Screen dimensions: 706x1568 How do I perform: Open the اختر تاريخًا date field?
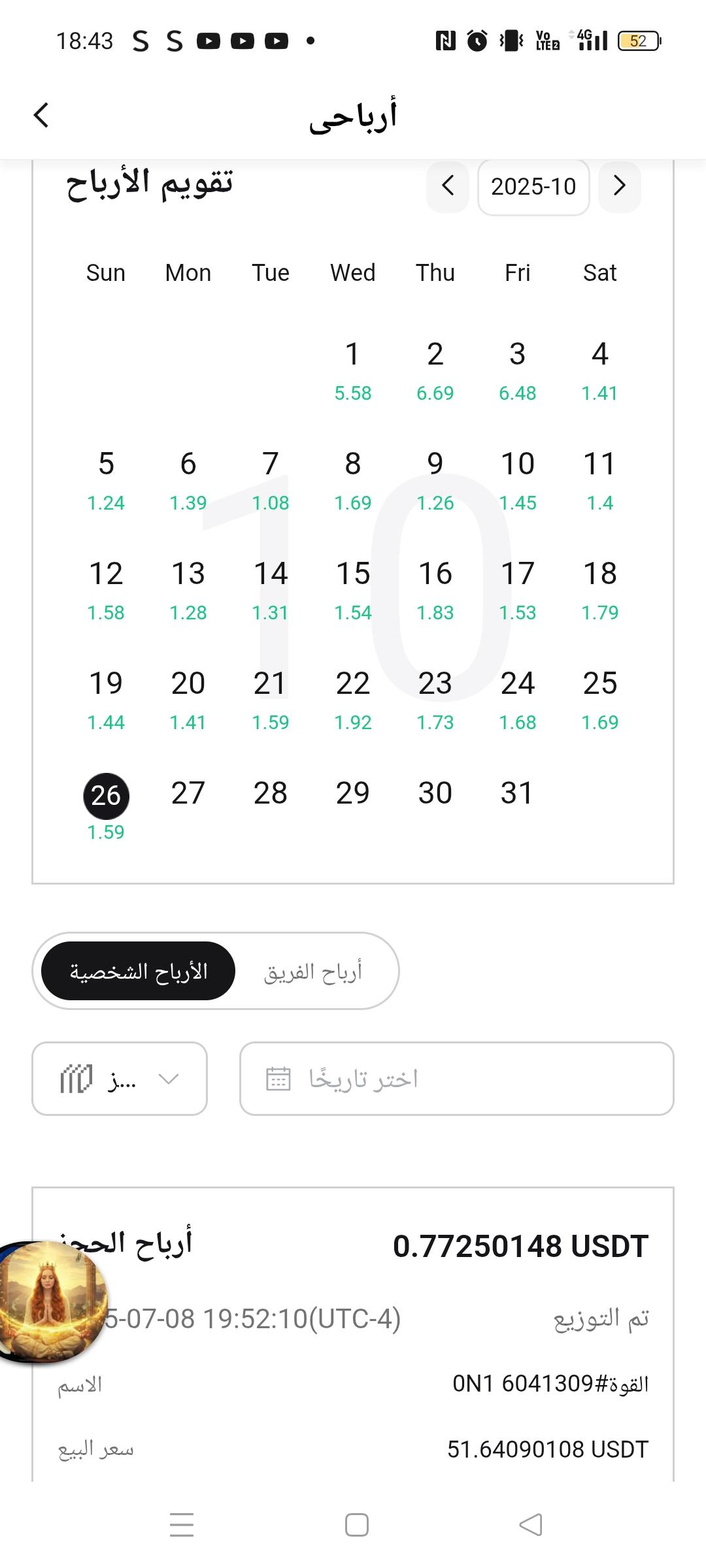[x=457, y=1079]
